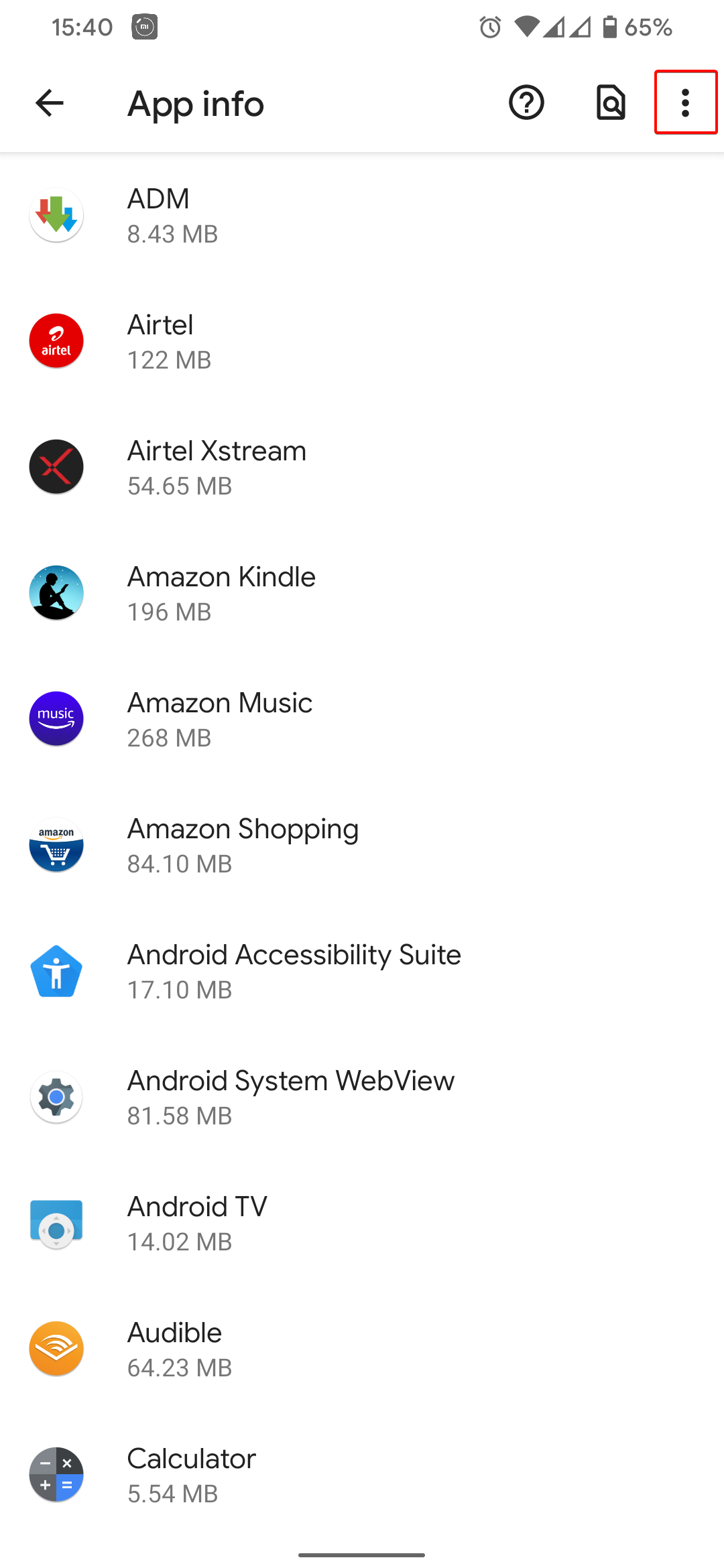This screenshot has height=1568, width=724.
Task: Open Android TV app info
Action: pyautogui.click(x=362, y=1223)
